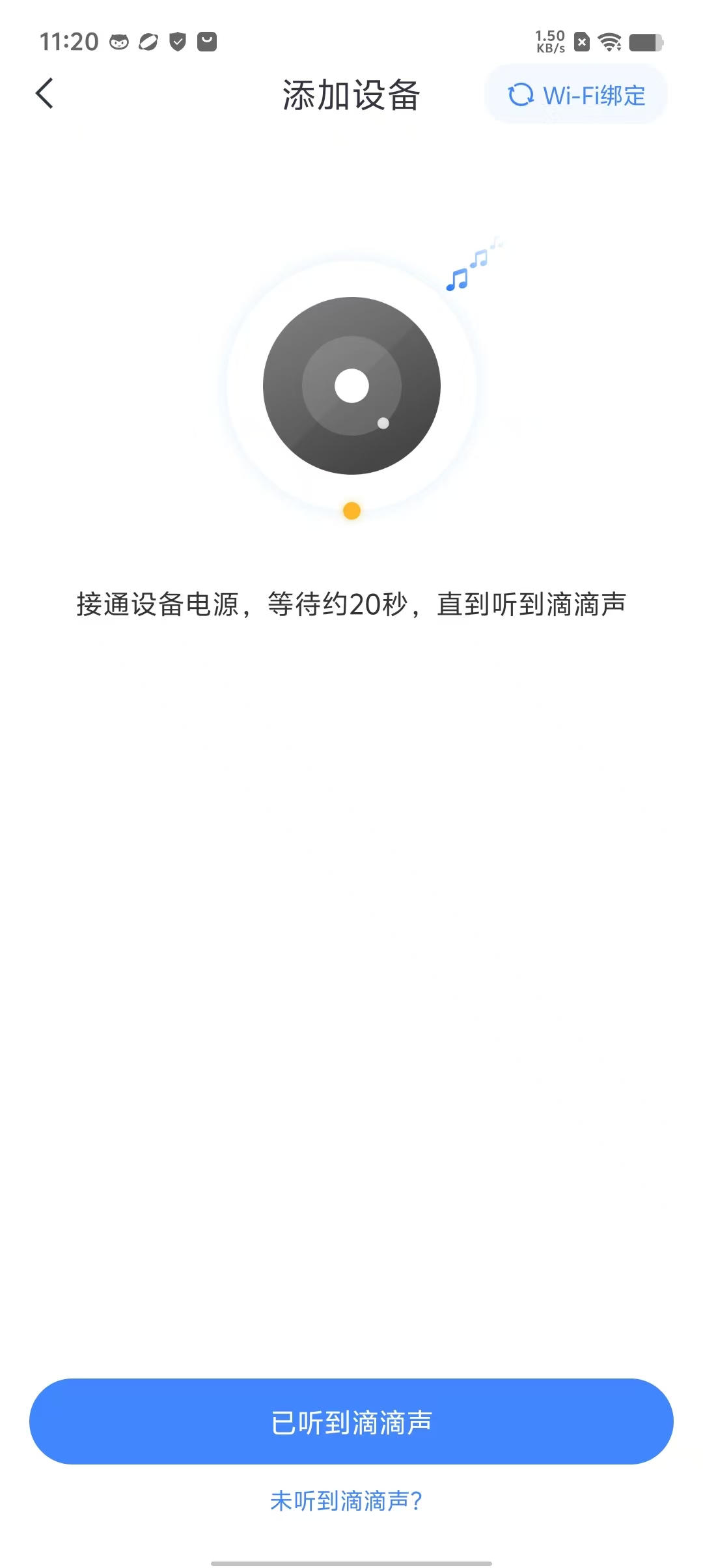Viewport: 703px width, 1568px height.
Task: Go back from the 添加设备 screen
Action: click(44, 94)
